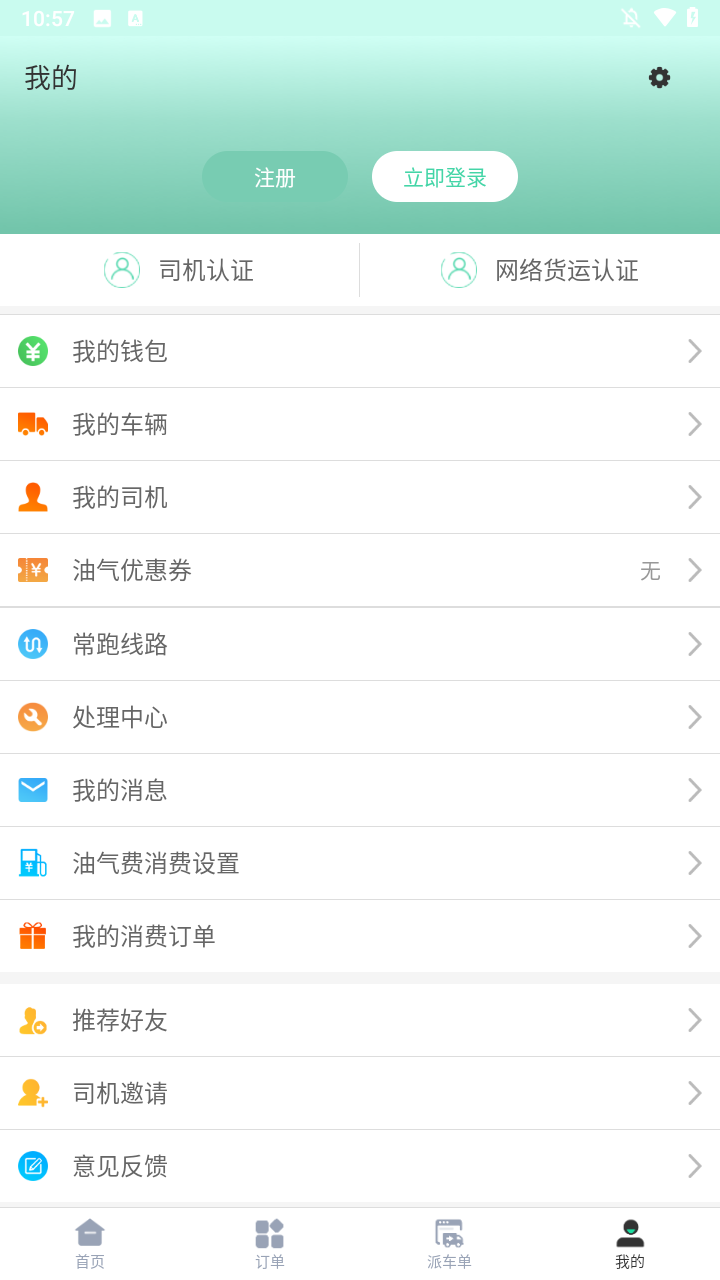Image resolution: width=720 pixels, height=1280 pixels.
Task: Click the 我的司机 driver icon
Action: 33,497
